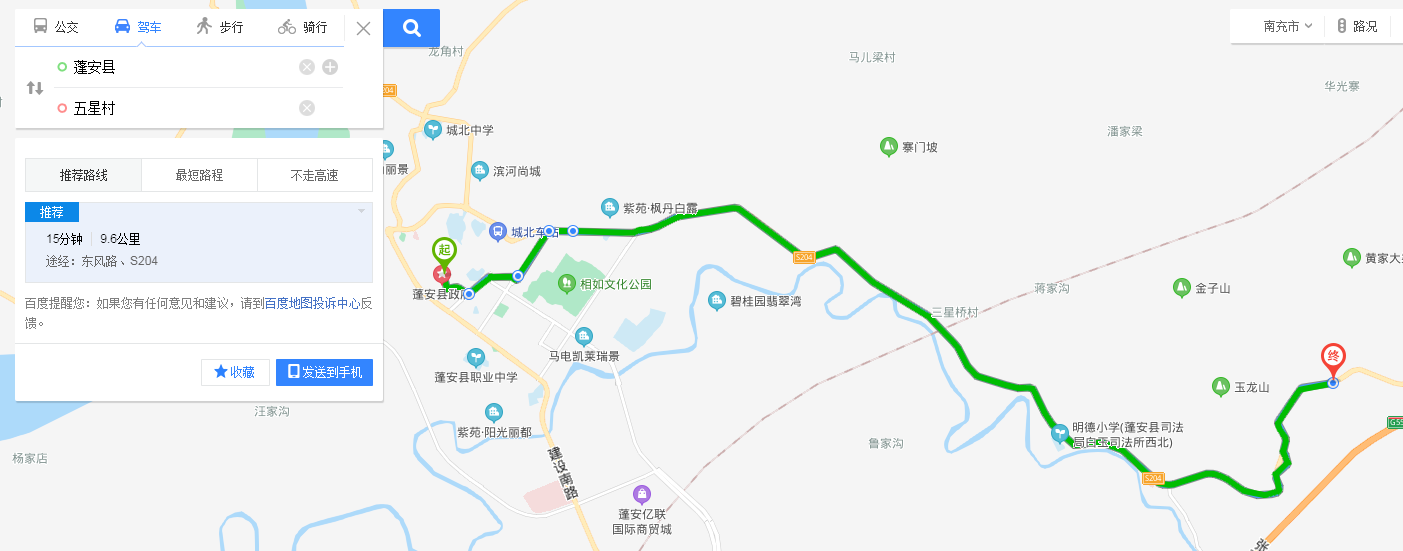Screen dimensions: 1403x551
Task: Close the route planning panel
Action: coord(363,28)
